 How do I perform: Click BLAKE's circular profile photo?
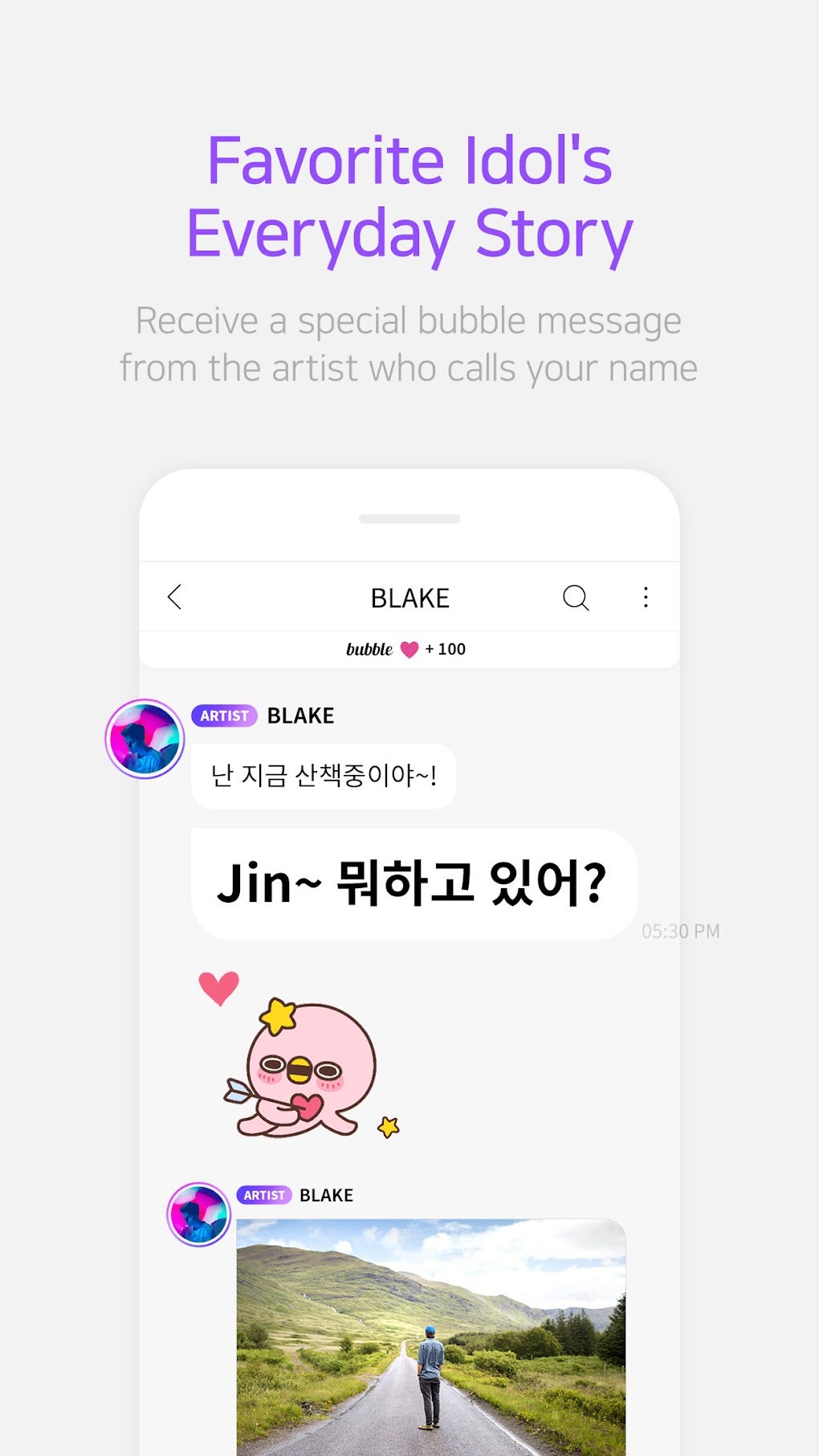tap(145, 739)
